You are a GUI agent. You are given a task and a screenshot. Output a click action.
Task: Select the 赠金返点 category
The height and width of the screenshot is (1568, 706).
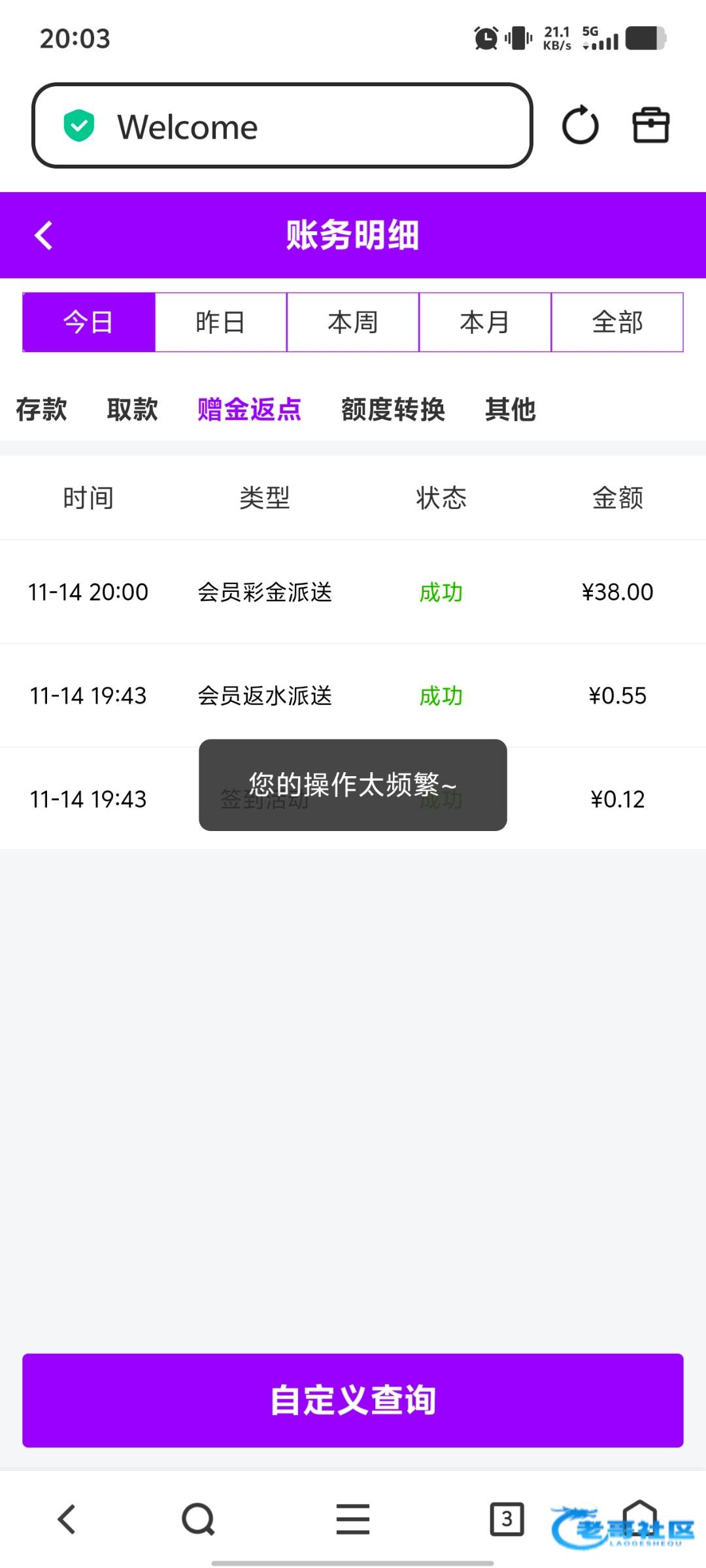click(x=249, y=410)
